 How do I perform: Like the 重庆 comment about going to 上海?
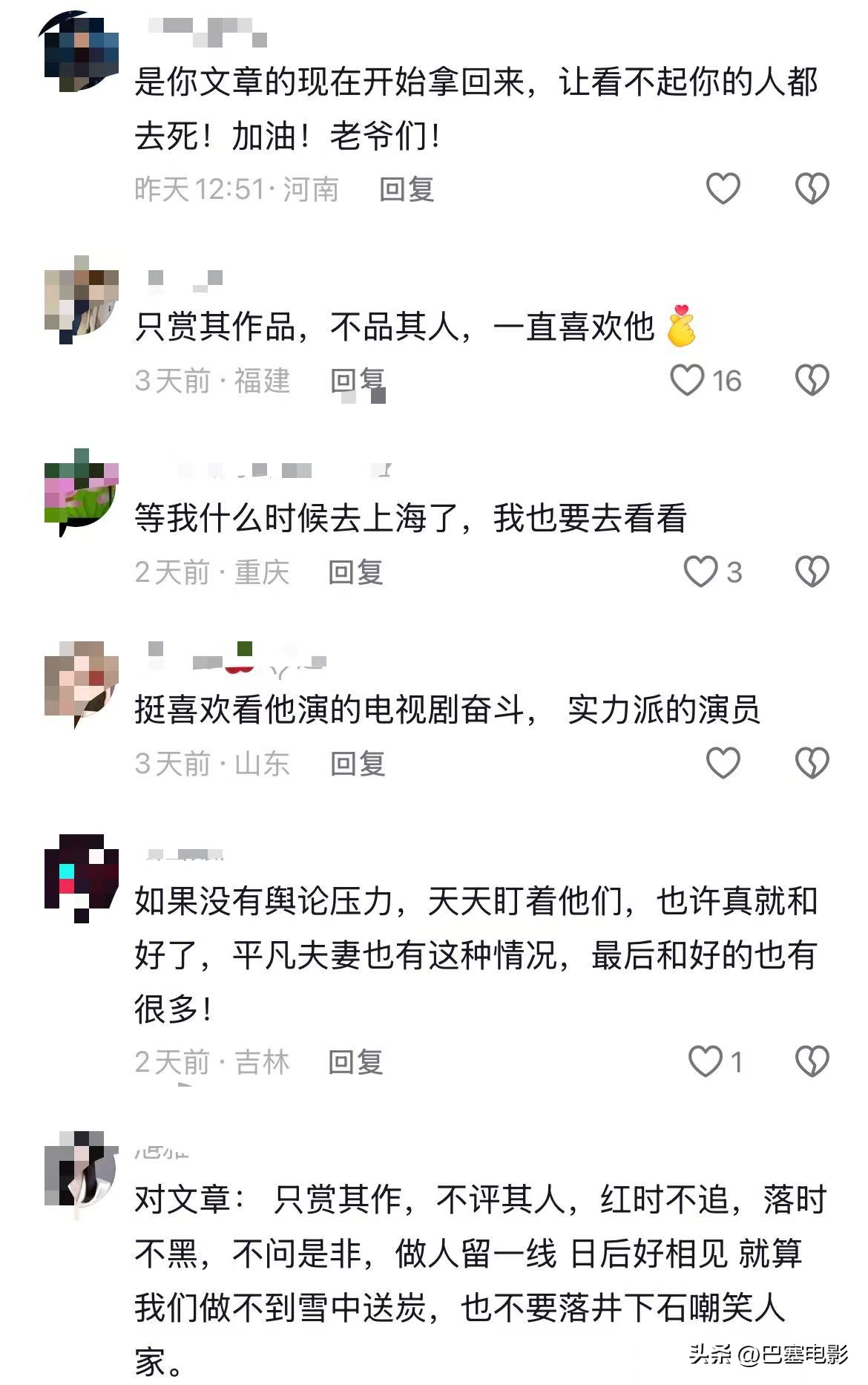700,572
